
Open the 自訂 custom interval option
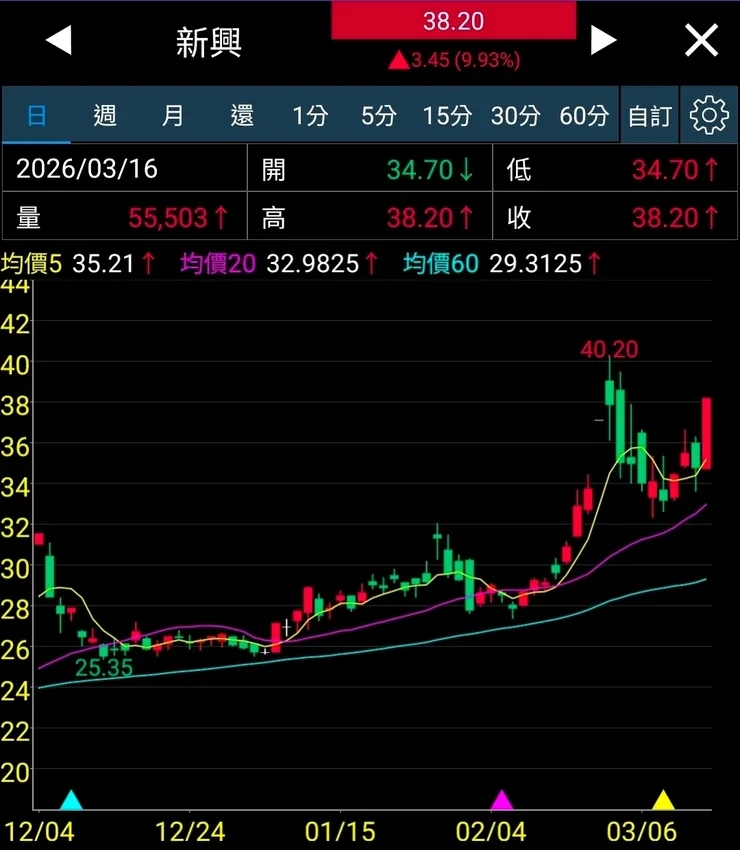pos(650,116)
